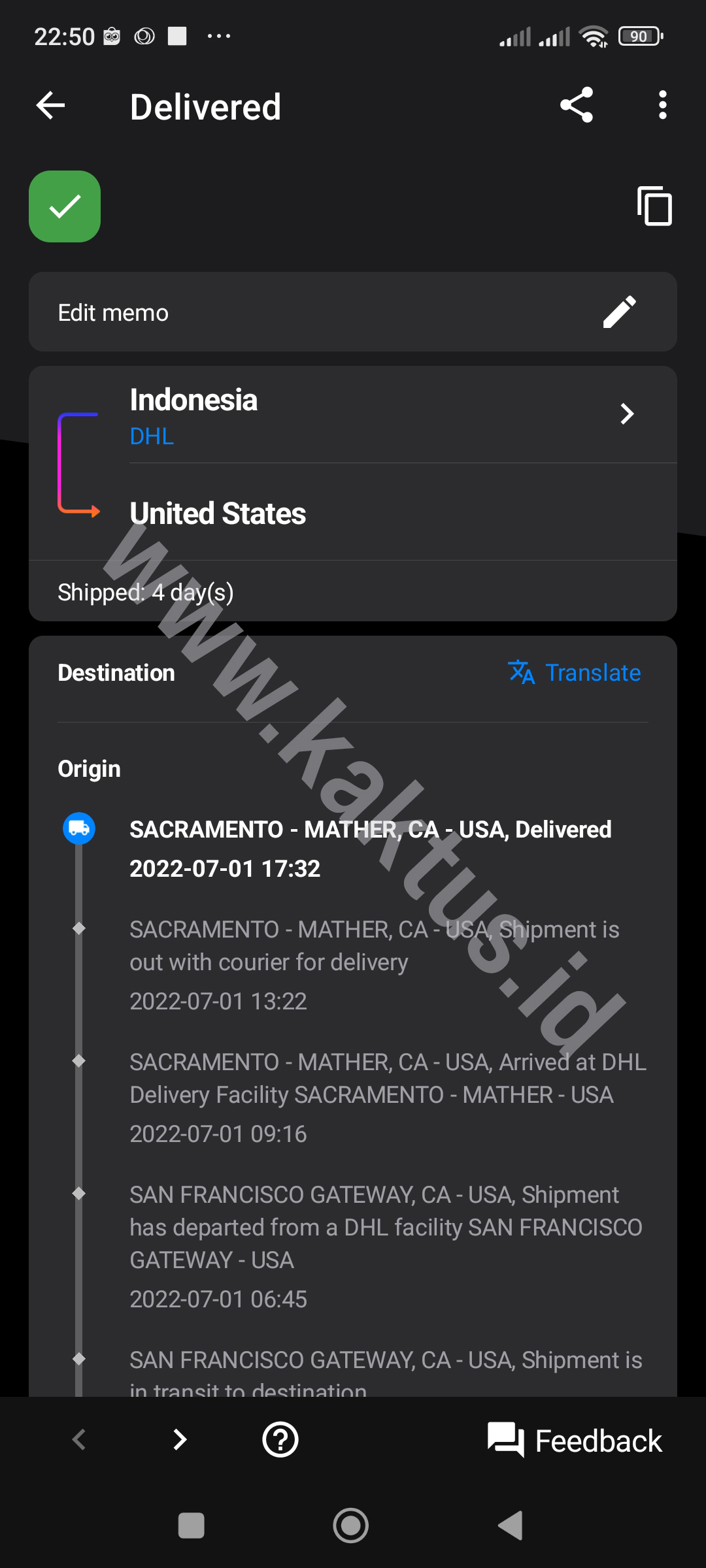Send Feedback
The width and height of the screenshot is (706, 1568).
(575, 1440)
